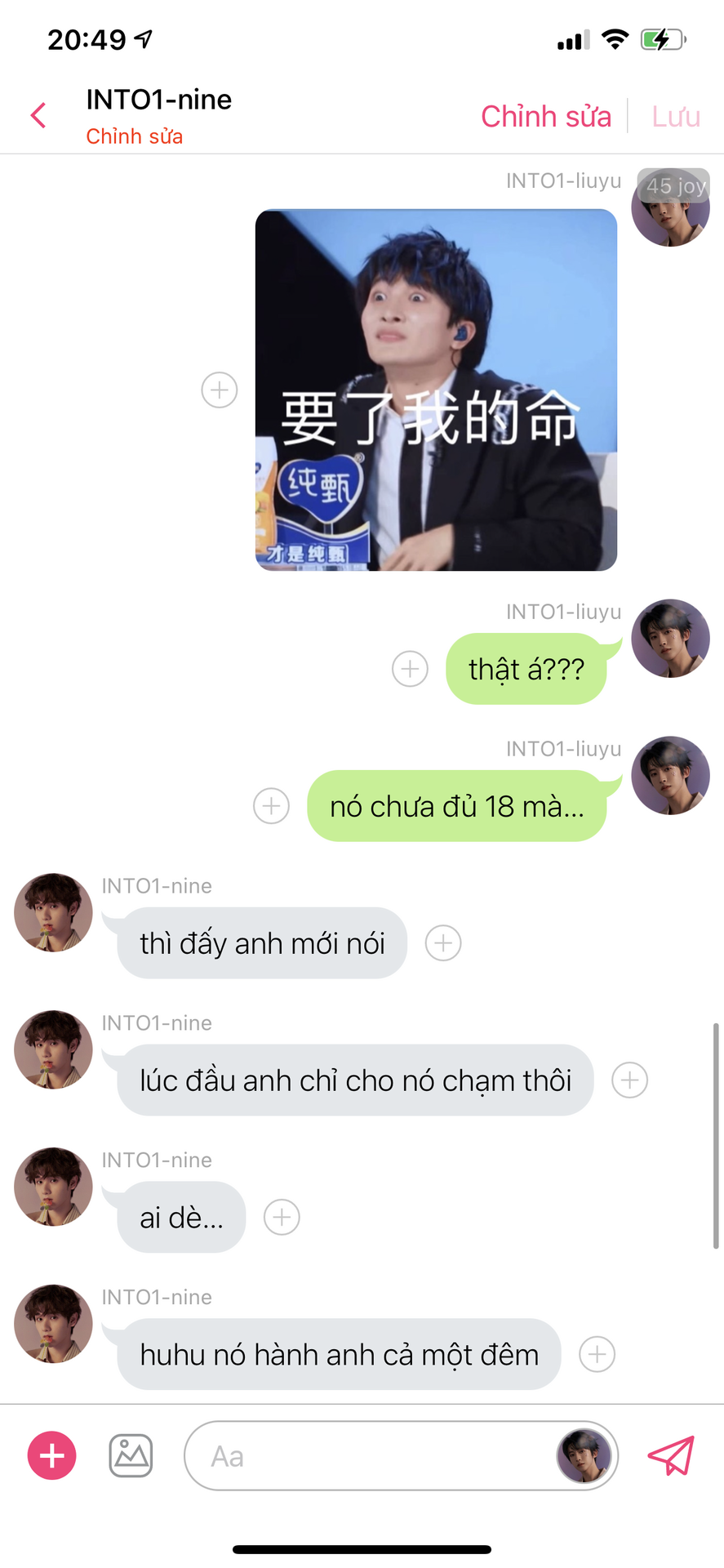Image resolution: width=724 pixels, height=1568 pixels.
Task: Tap the plus beside 'huhu nó hành anh cả một đêm'
Action: click(x=597, y=1355)
